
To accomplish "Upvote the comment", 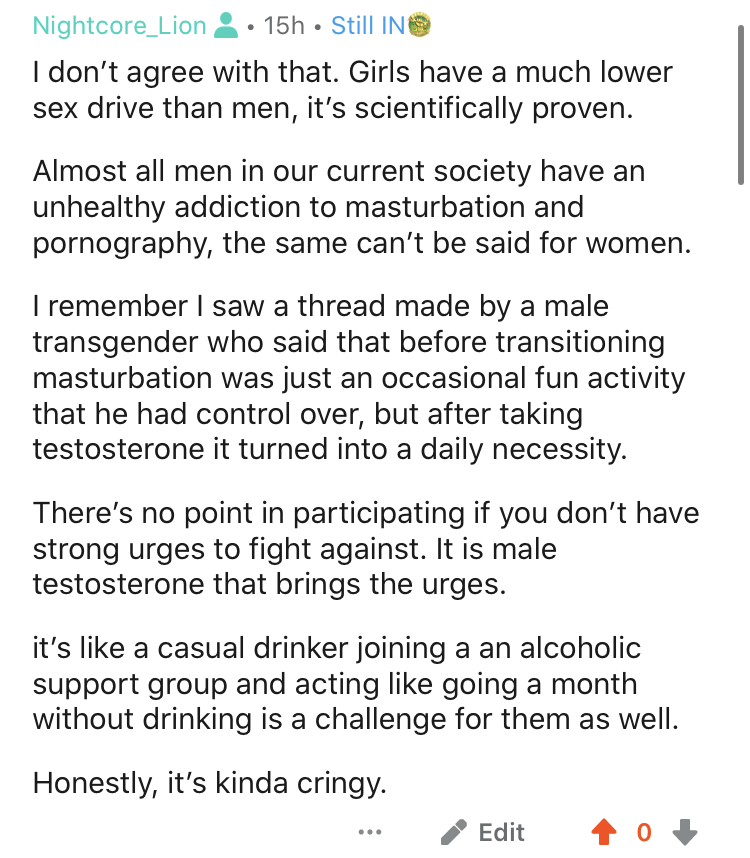I will coord(604,832).
